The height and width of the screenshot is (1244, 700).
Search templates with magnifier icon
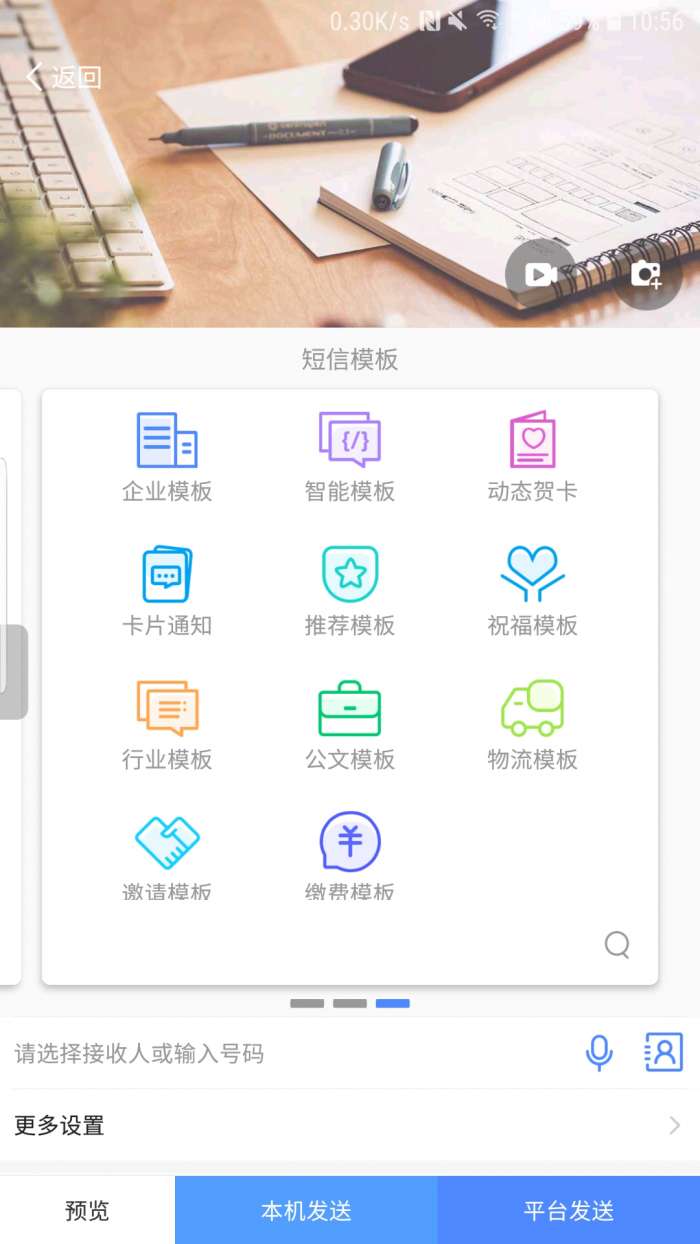coord(617,944)
